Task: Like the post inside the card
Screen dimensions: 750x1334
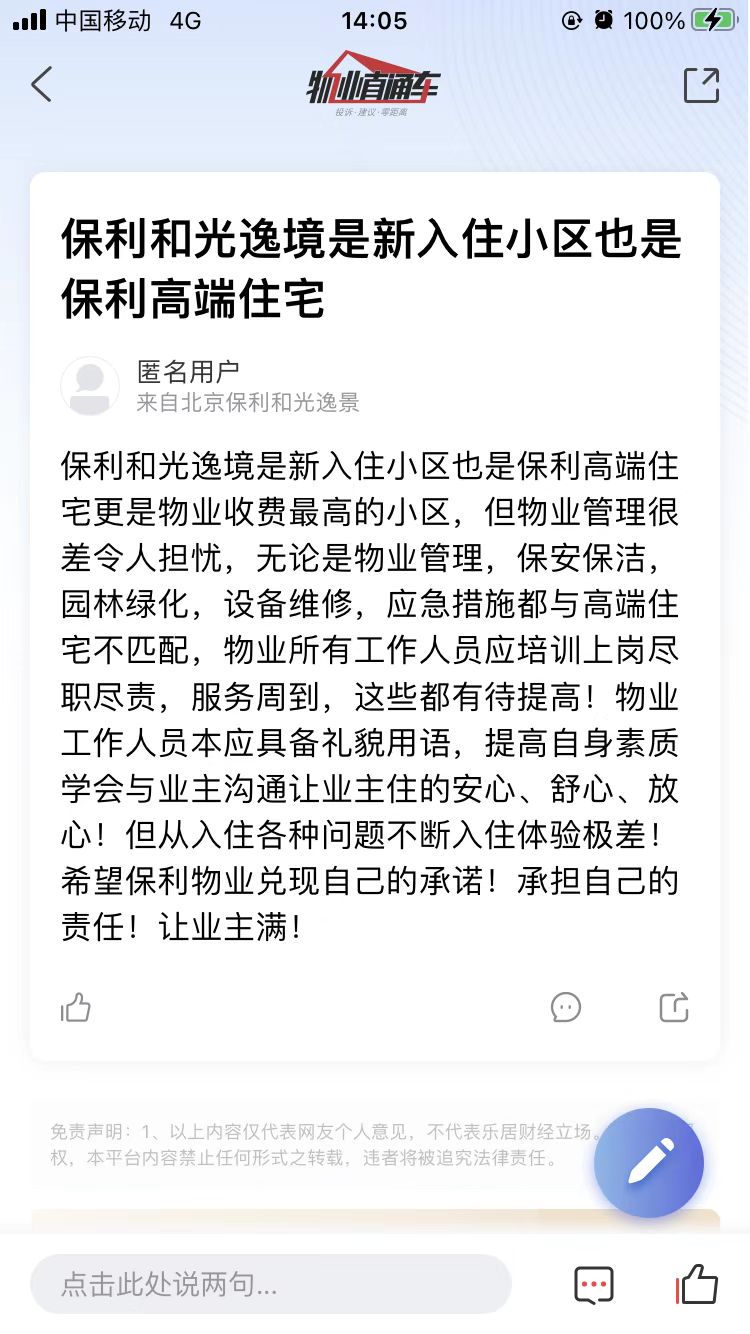Action: point(76,1007)
